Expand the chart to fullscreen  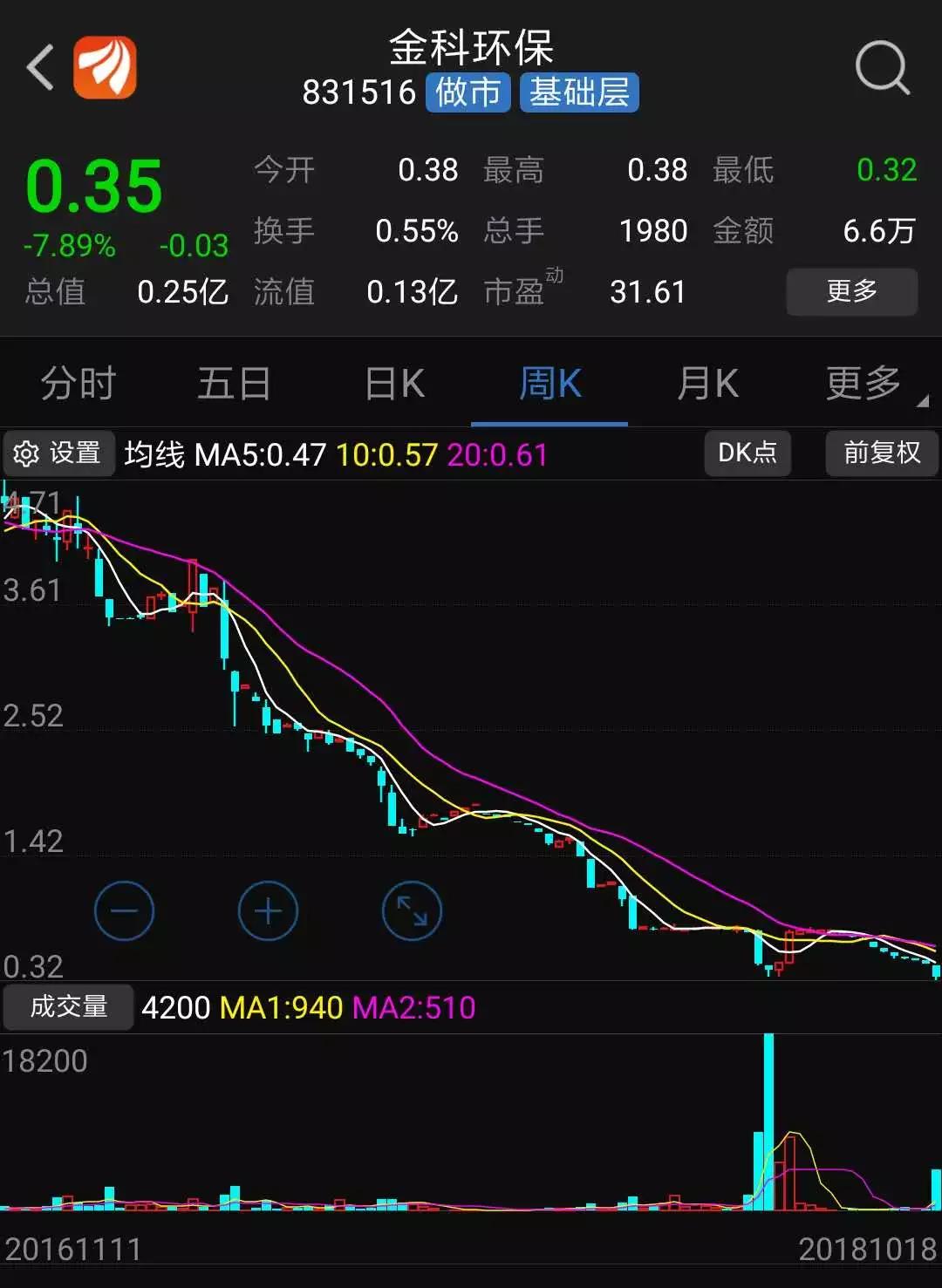click(412, 911)
